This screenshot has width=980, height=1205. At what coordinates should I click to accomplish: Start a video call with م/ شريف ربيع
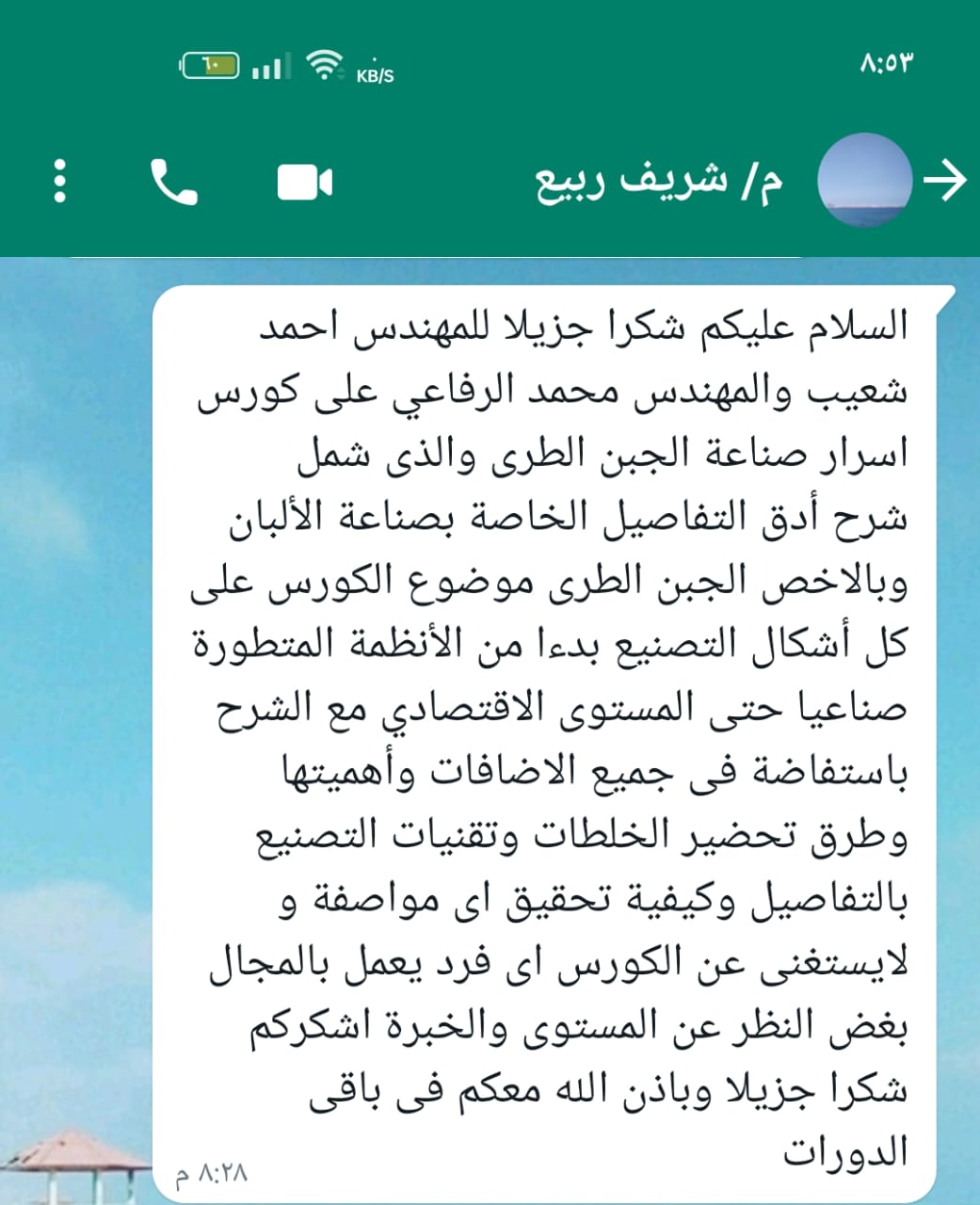pyautogui.click(x=304, y=183)
